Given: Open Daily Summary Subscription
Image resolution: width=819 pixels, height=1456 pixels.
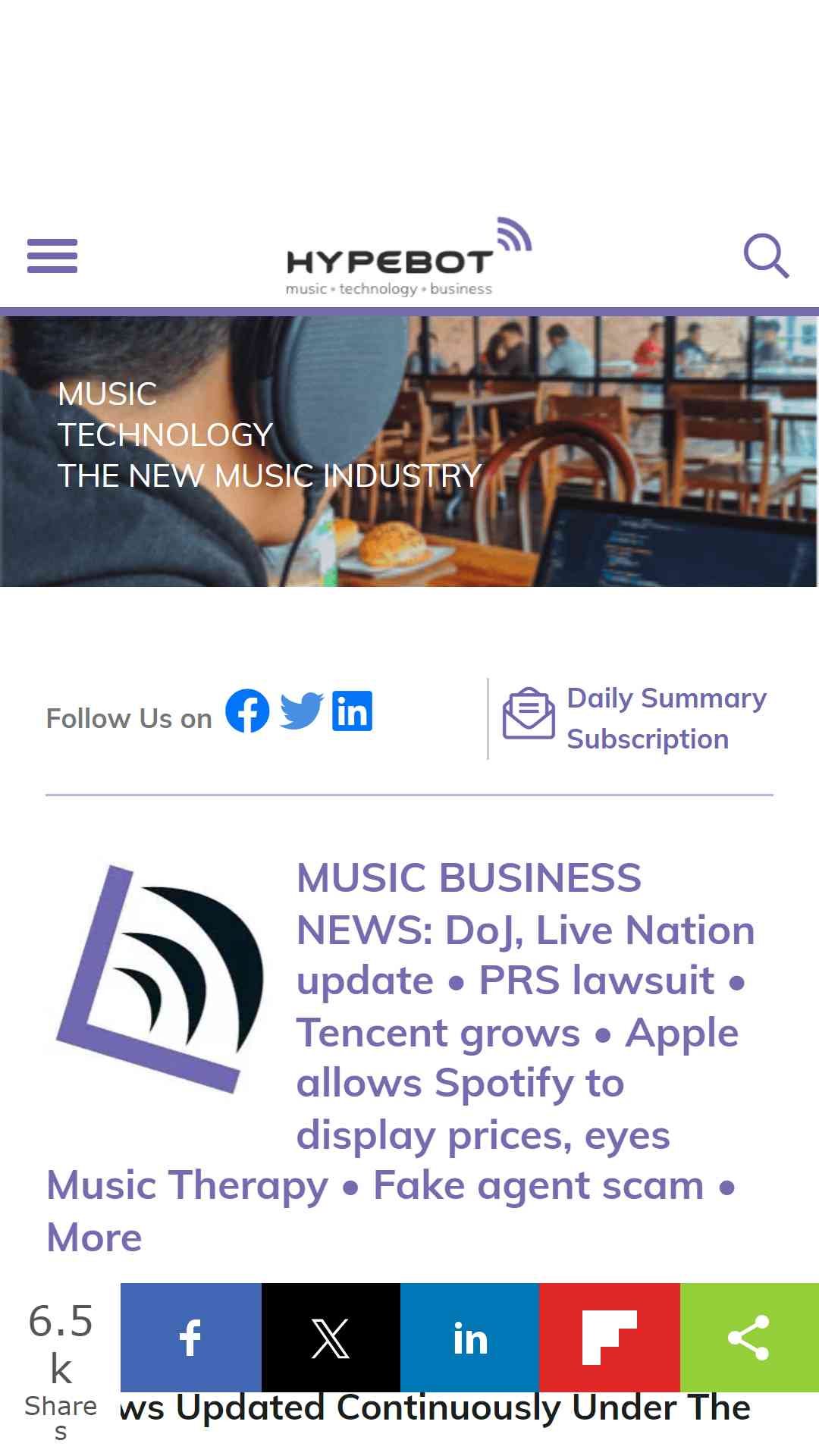Looking at the screenshot, I should tap(635, 718).
